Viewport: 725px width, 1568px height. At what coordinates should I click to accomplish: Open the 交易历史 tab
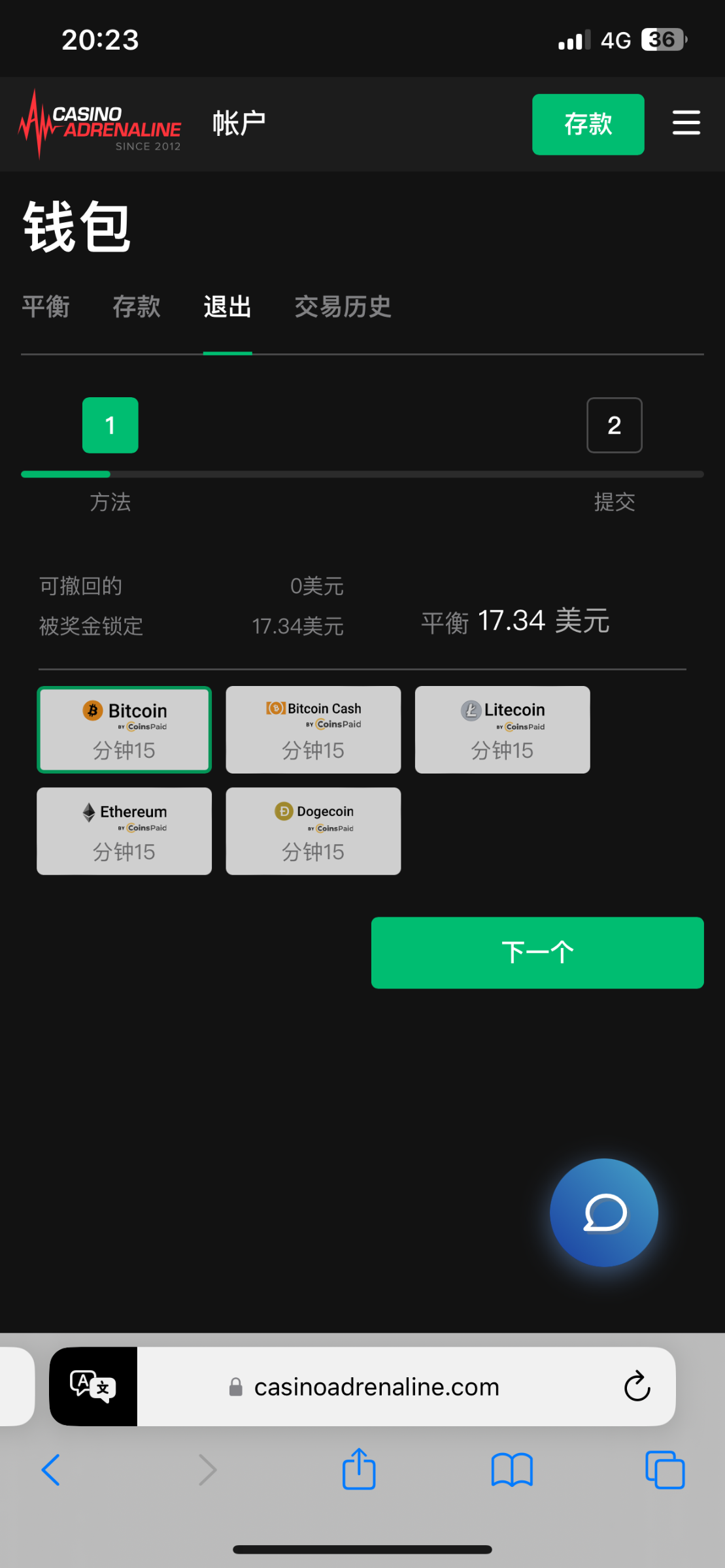(343, 306)
